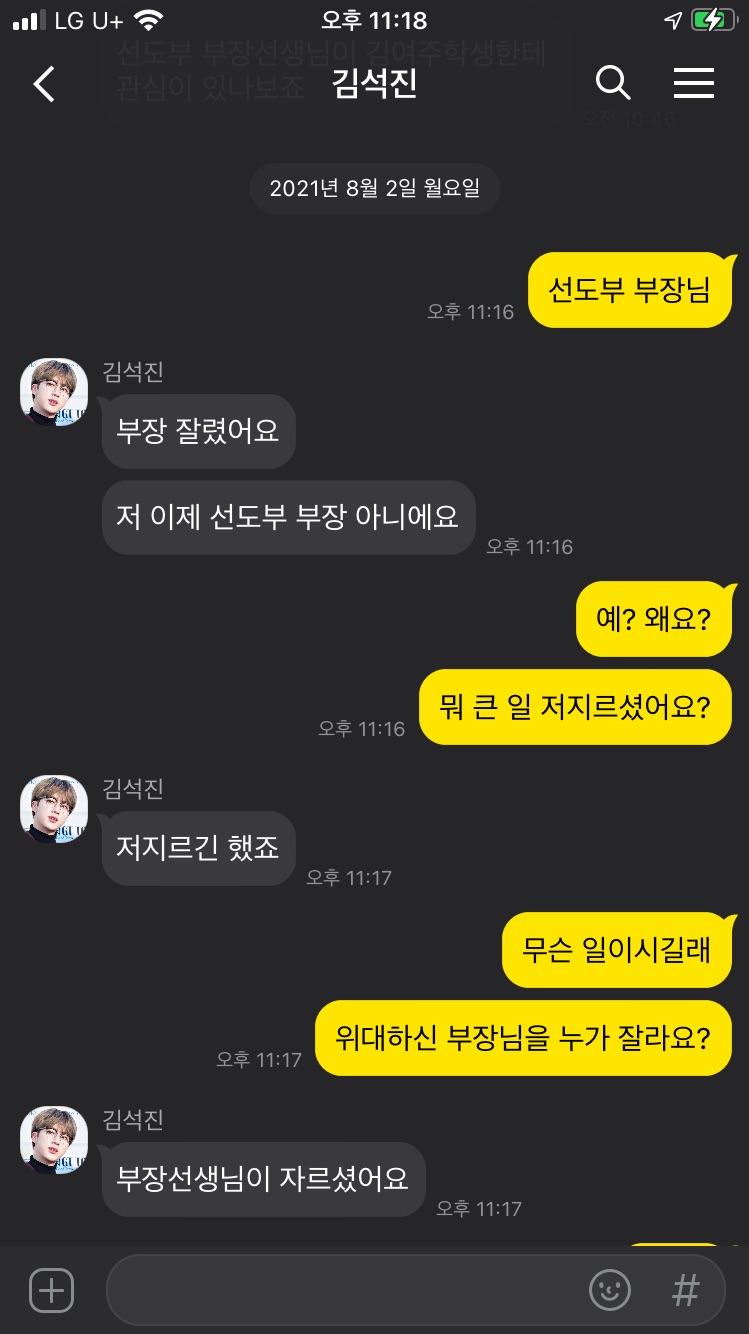
Task: Open the plus attachment menu
Action: (51, 1290)
